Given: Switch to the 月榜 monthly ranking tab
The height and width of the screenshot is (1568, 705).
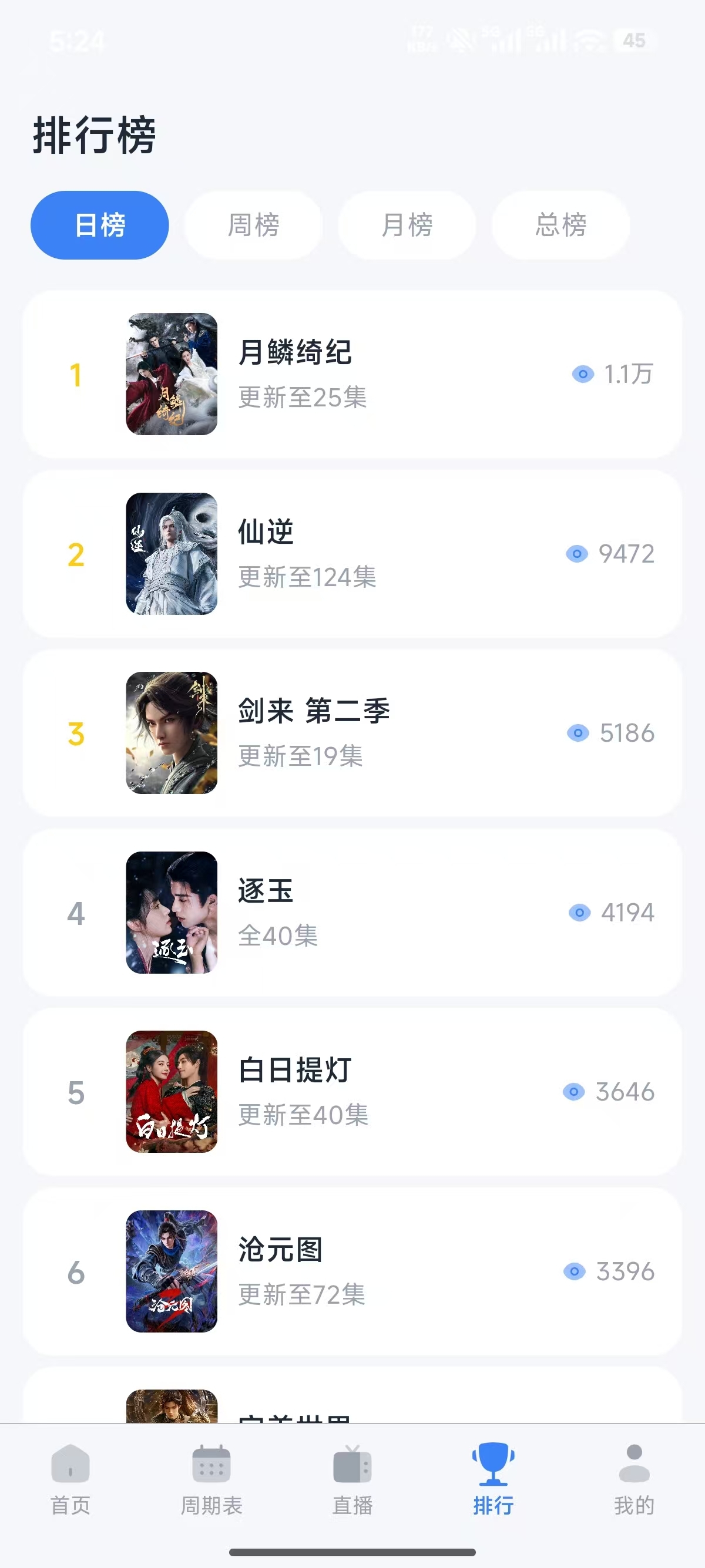Looking at the screenshot, I should (x=407, y=224).
